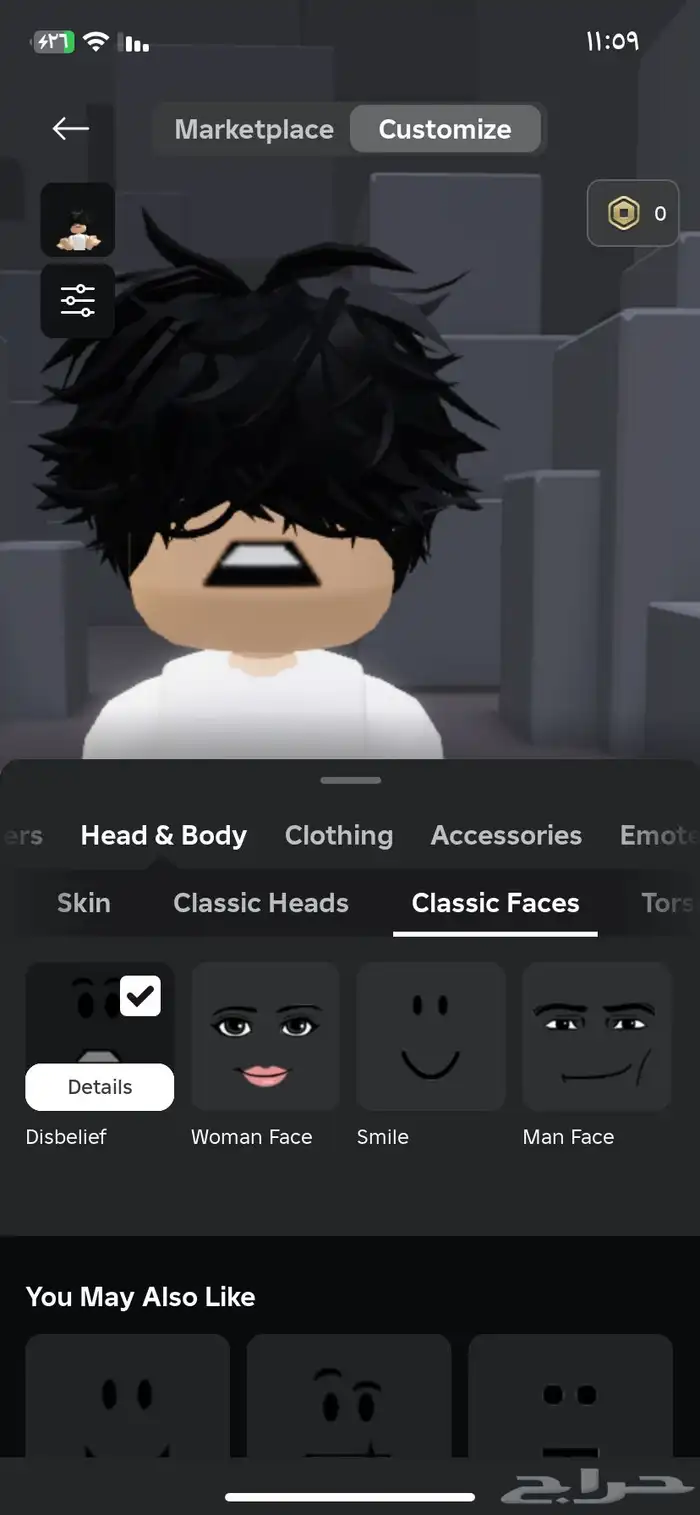Equip the Man Face
Image resolution: width=700 pixels, height=1515 pixels.
pos(596,1036)
